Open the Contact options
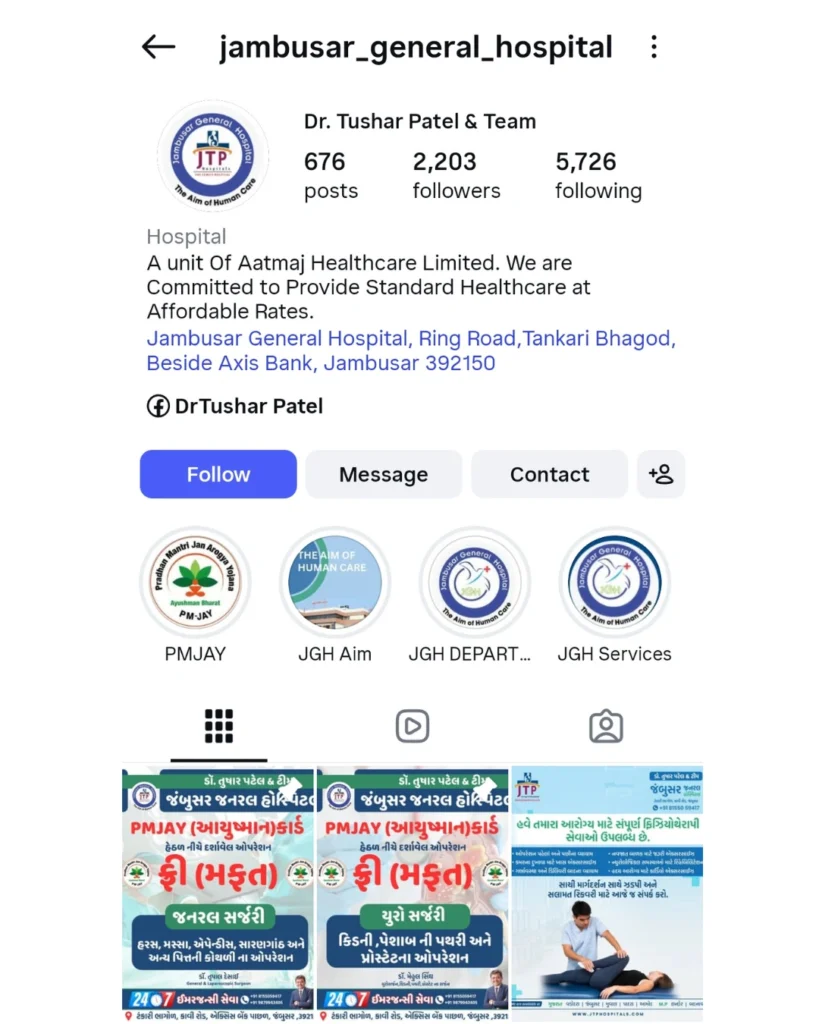Image resolution: width=819 pixels, height=1024 pixels. [549, 474]
